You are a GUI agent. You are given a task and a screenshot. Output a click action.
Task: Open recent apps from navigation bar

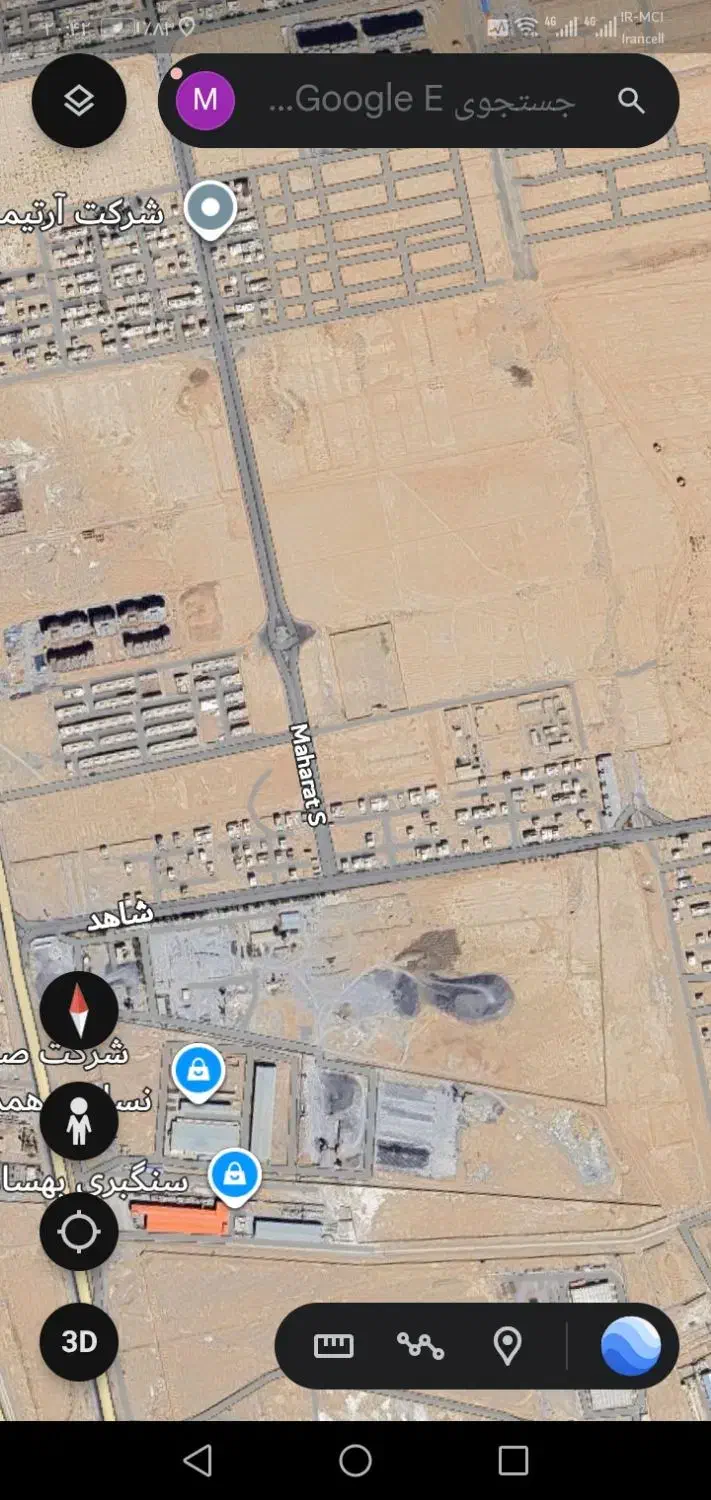(x=513, y=1461)
